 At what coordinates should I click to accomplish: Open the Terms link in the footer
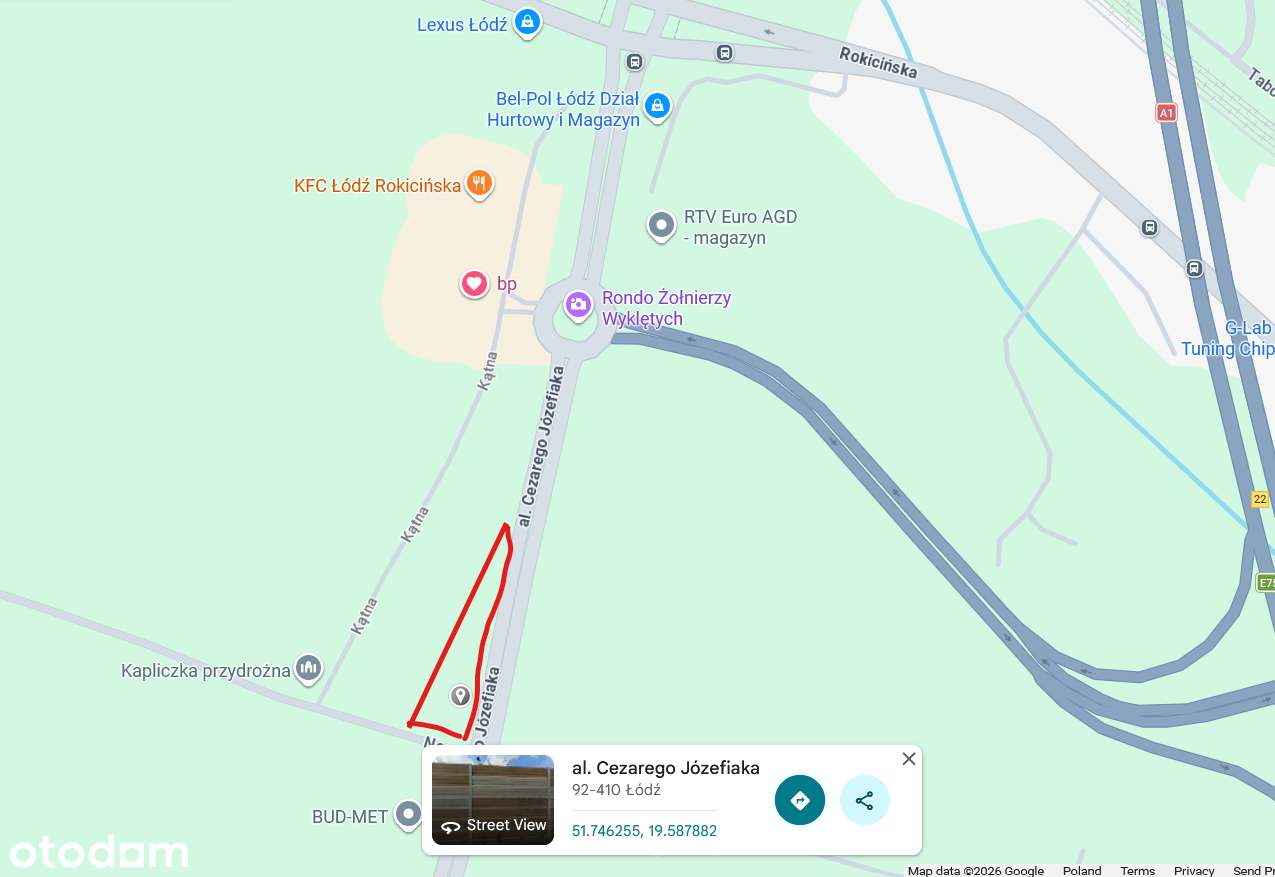(1138, 870)
